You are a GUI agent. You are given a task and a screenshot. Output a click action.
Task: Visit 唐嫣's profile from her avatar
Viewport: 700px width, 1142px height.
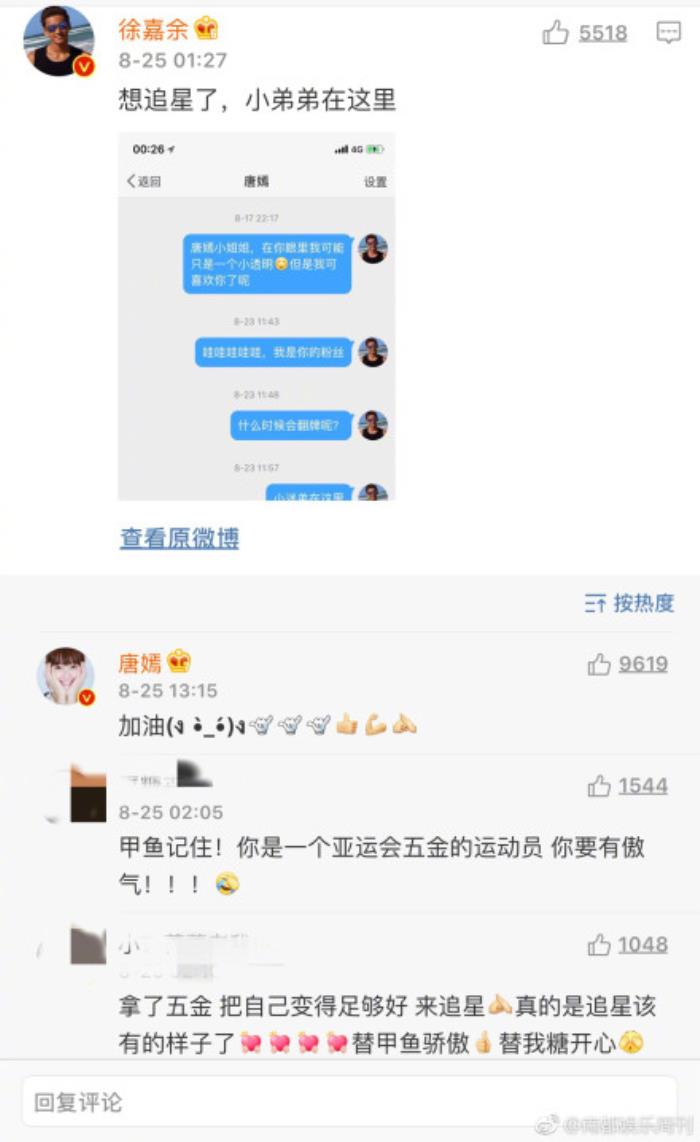(x=65, y=676)
